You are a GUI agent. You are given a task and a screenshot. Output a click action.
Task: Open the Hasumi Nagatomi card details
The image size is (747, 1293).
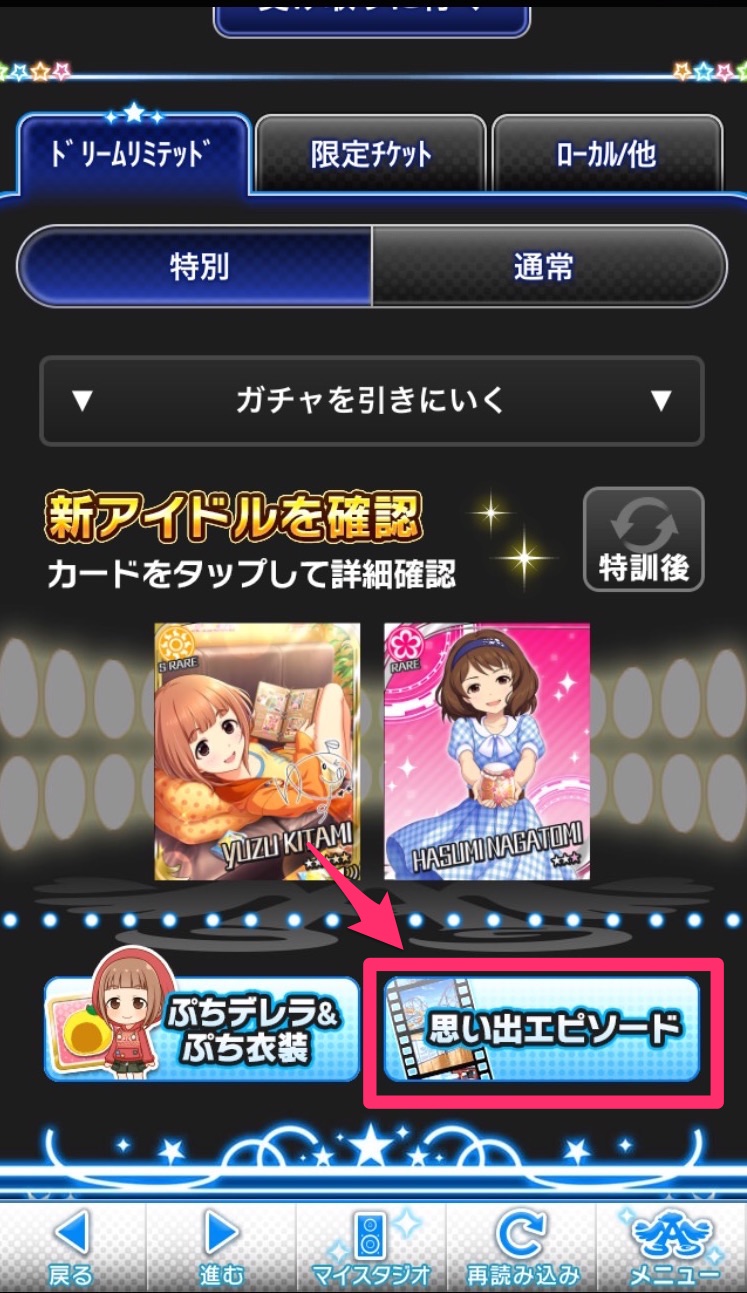(487, 751)
